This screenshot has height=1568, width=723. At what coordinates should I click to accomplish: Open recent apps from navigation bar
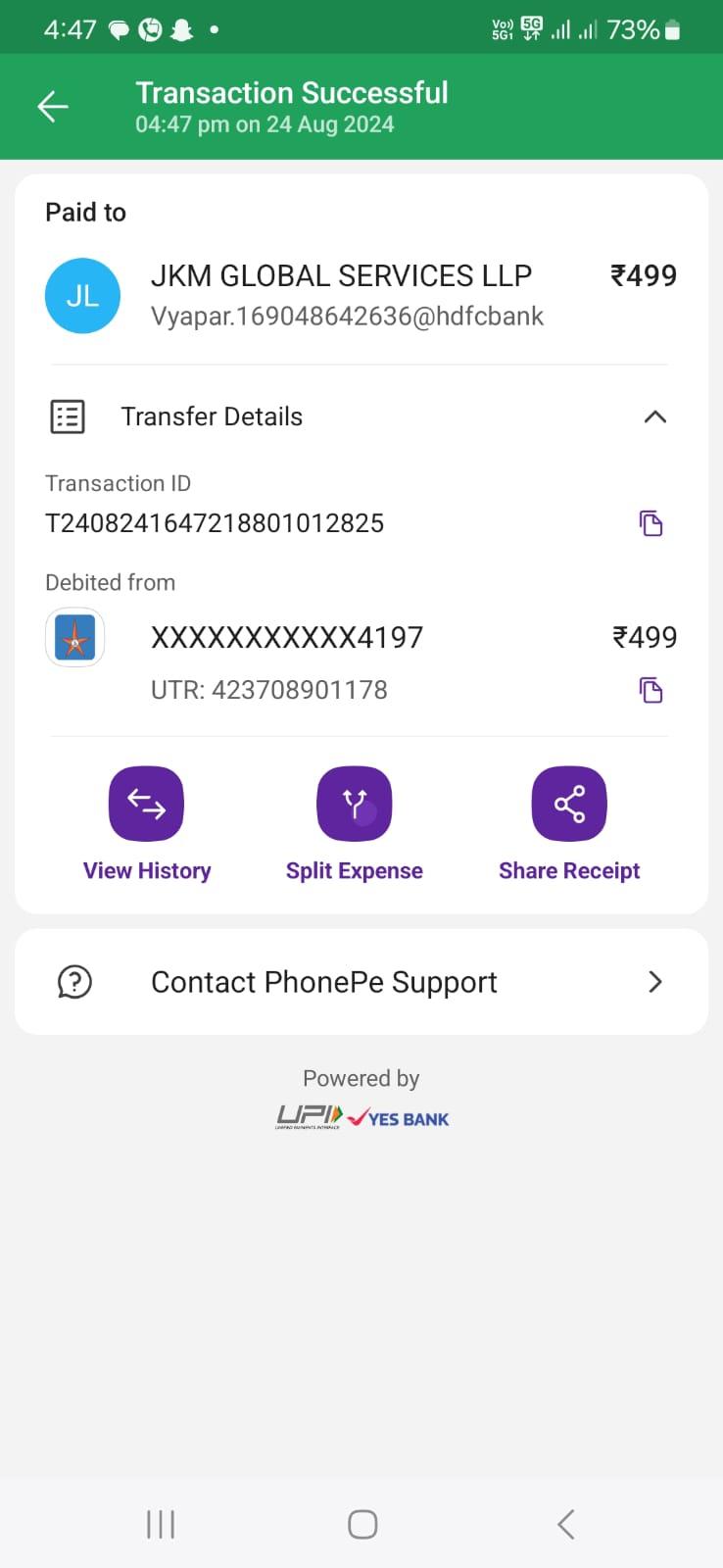click(x=161, y=1524)
